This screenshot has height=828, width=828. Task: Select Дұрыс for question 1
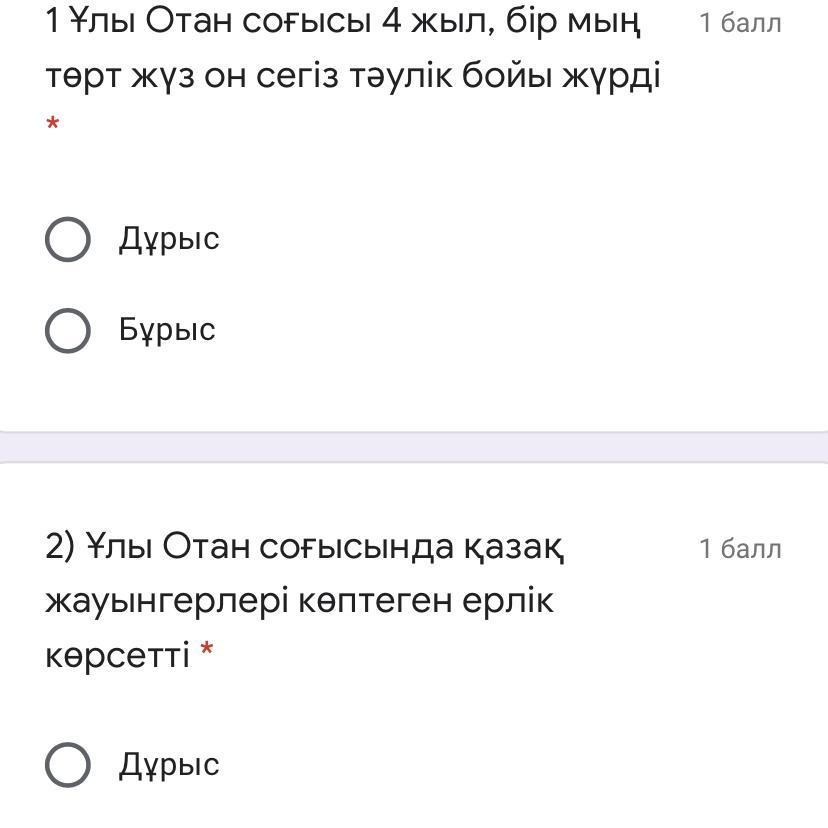(x=68, y=240)
